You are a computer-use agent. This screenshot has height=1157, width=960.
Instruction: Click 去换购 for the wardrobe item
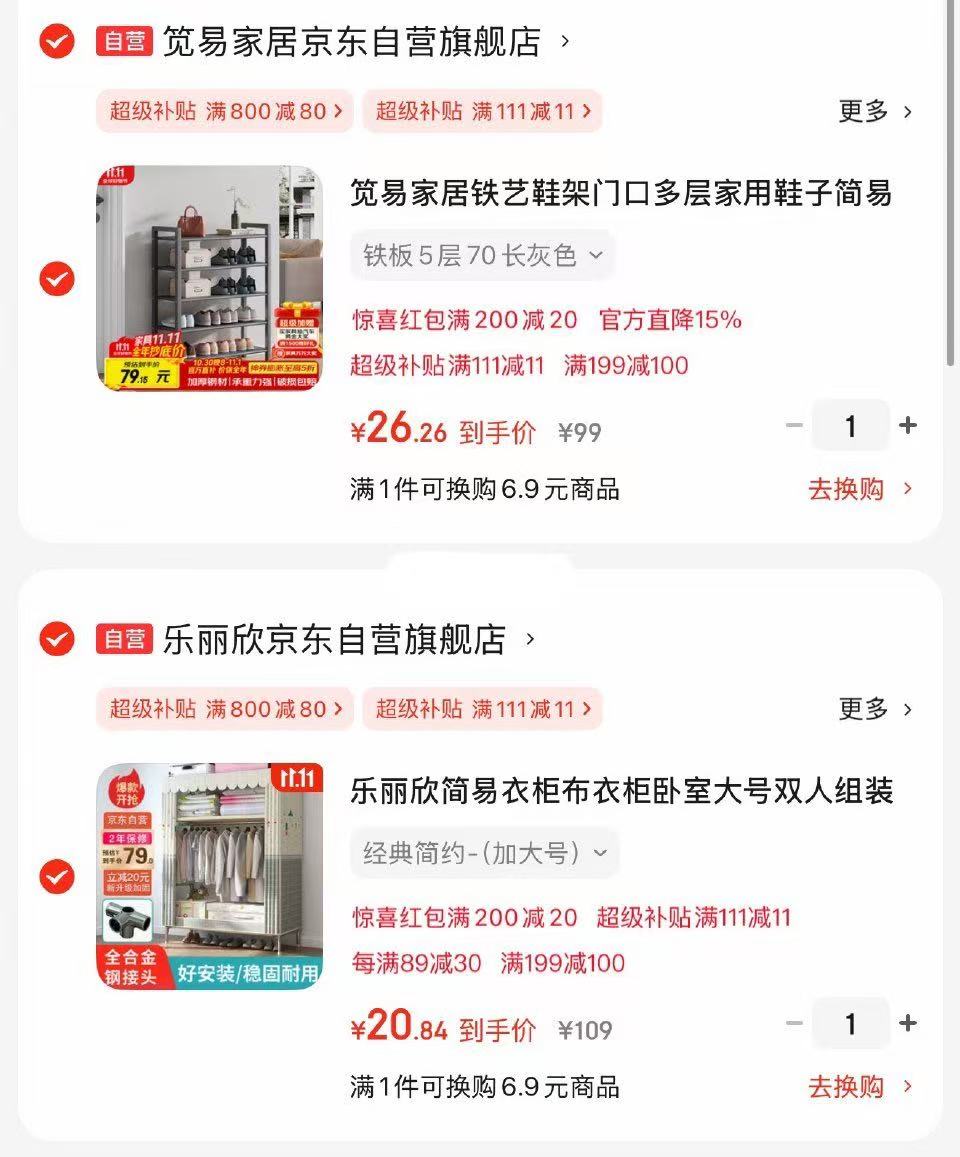coord(849,1087)
